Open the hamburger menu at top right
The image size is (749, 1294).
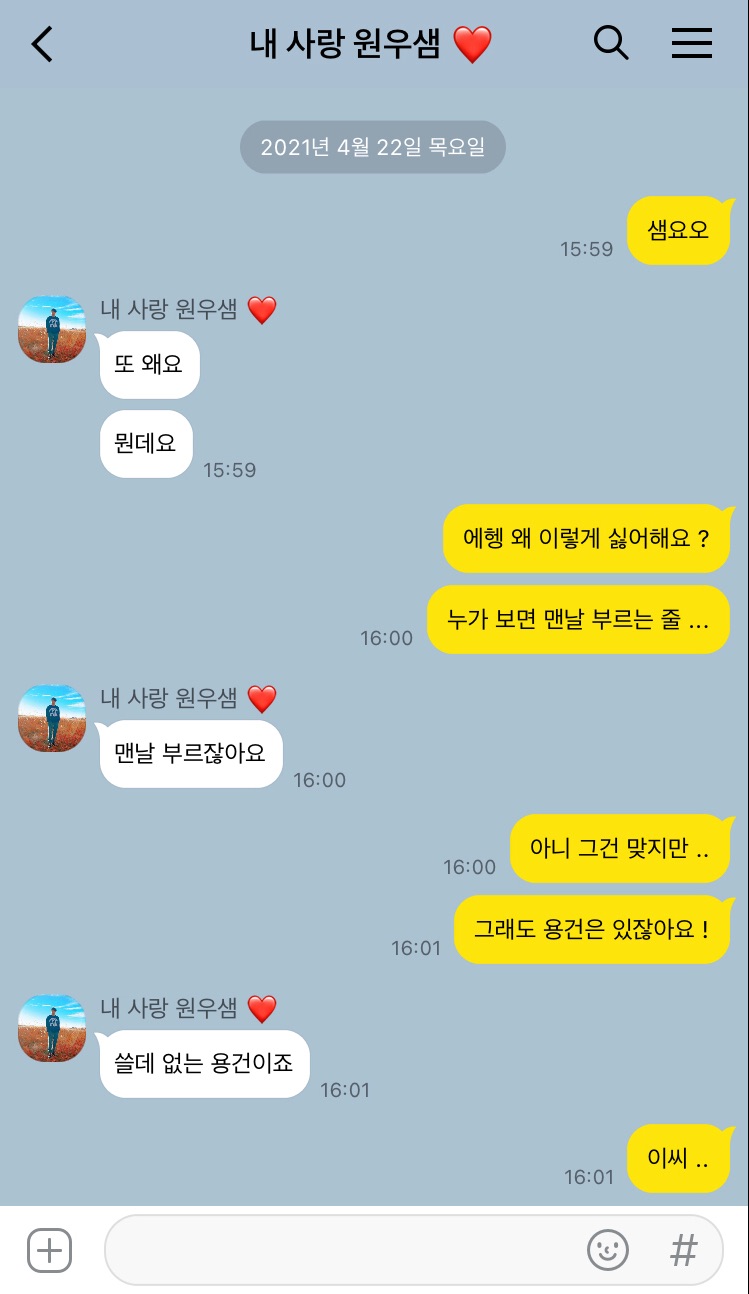click(691, 44)
